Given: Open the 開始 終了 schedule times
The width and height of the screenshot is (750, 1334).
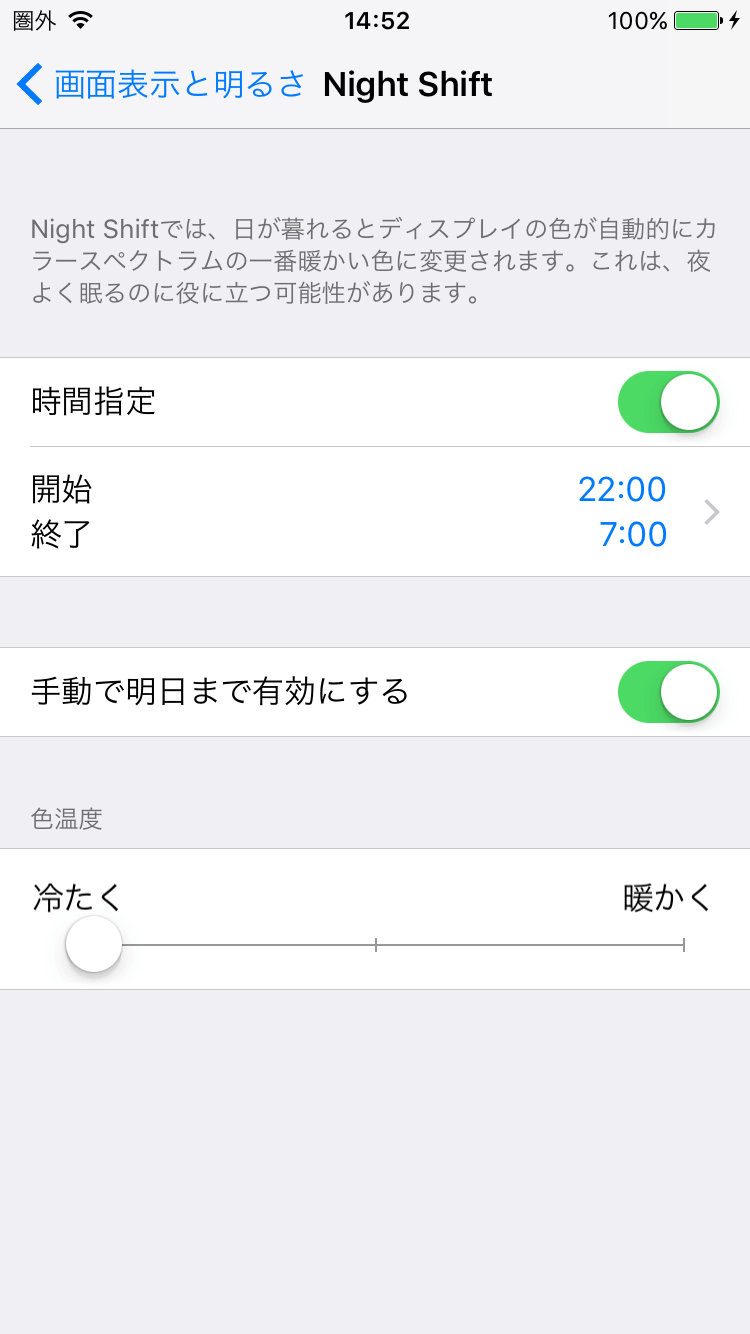Looking at the screenshot, I should 375,512.
